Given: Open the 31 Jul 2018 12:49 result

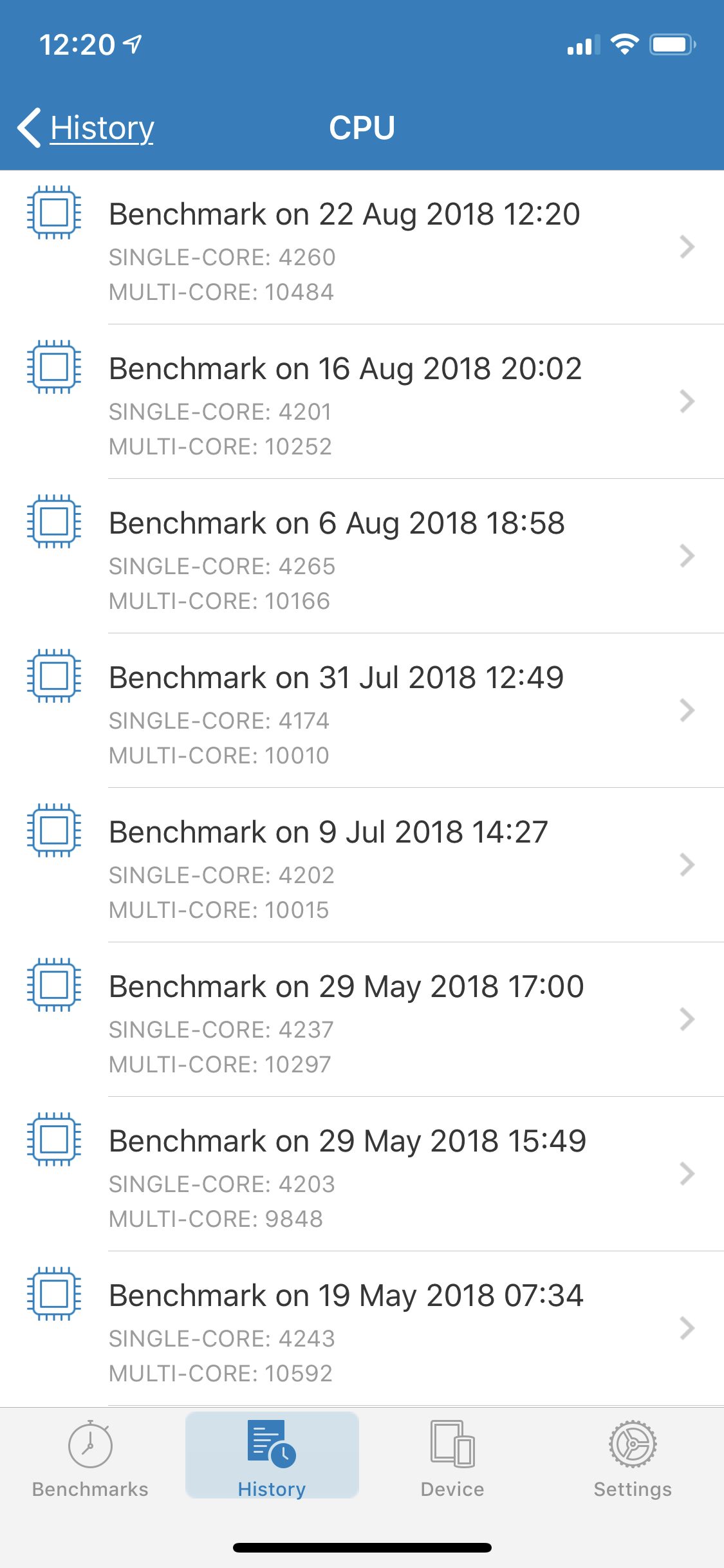Looking at the screenshot, I should 362,711.
